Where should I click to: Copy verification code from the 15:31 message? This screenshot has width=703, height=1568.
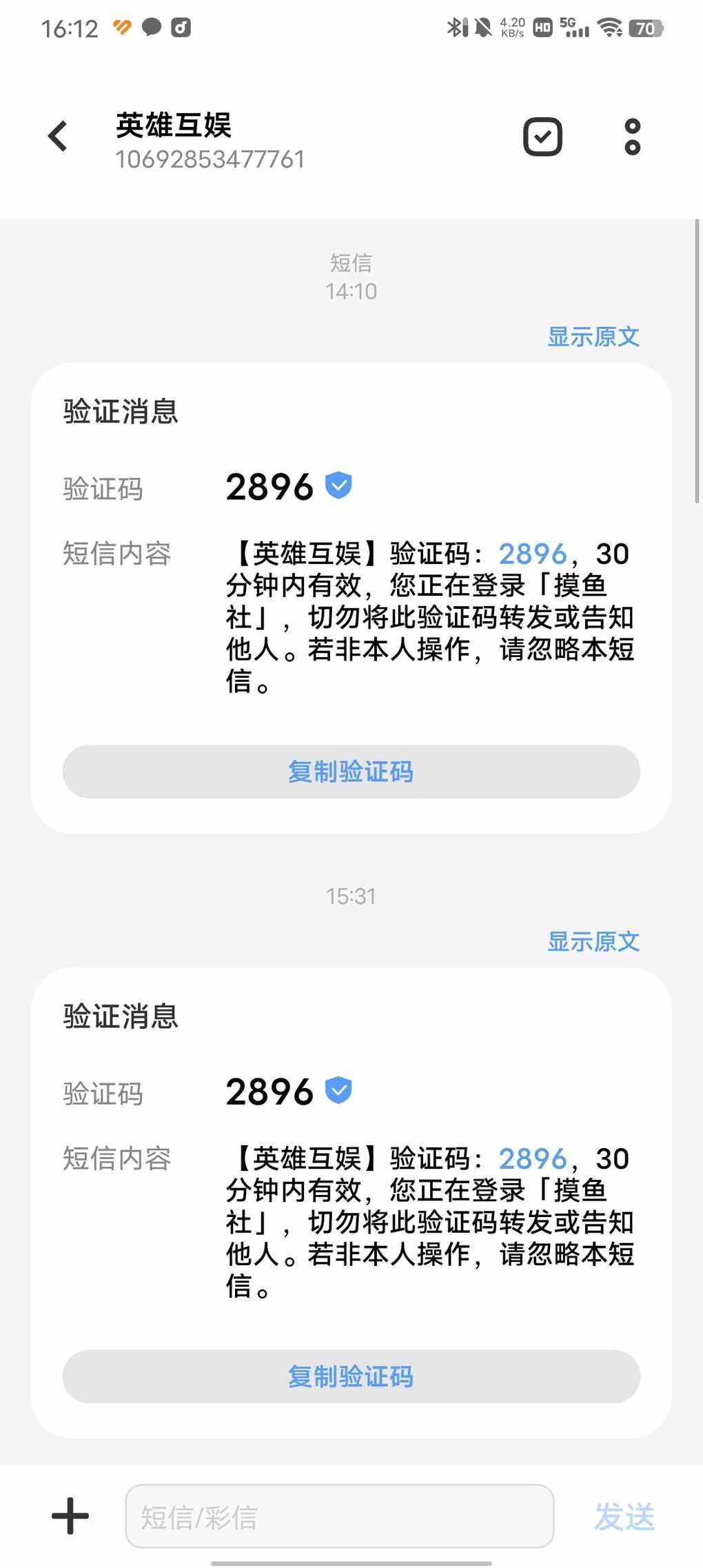click(x=351, y=1376)
